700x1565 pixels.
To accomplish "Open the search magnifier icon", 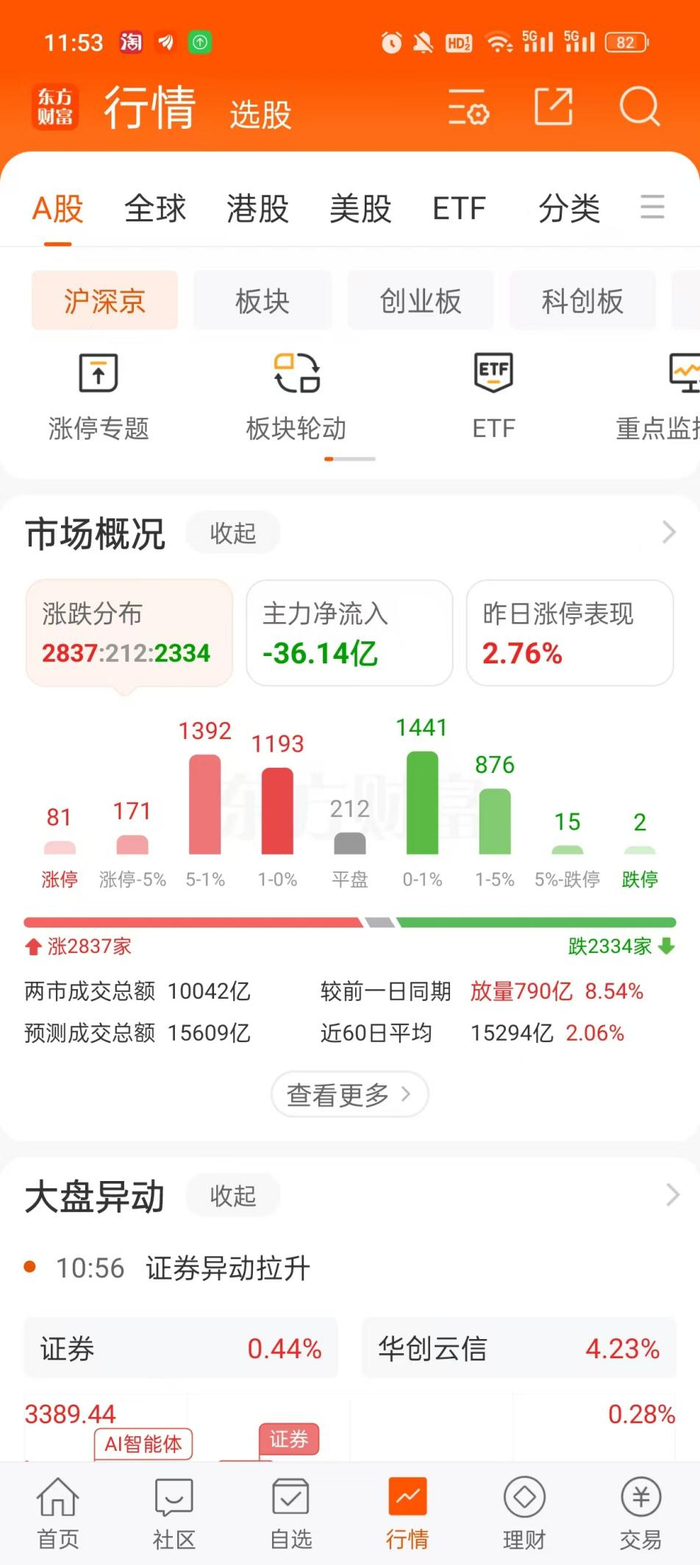I will [x=639, y=107].
